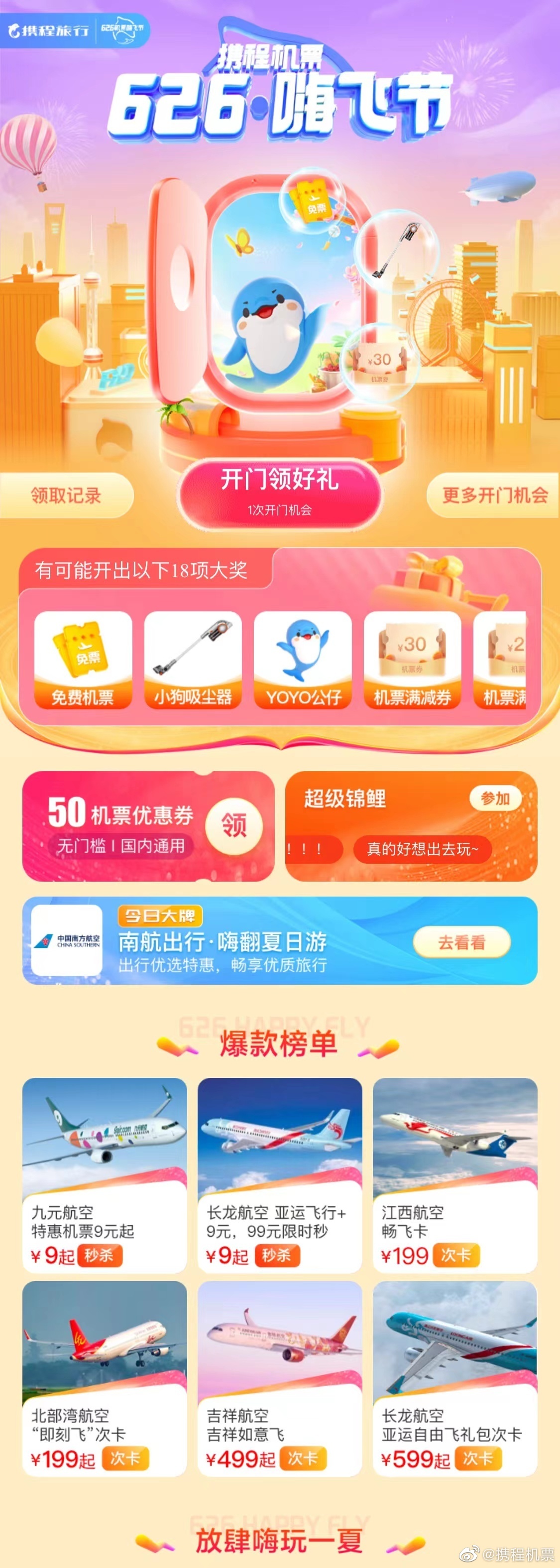
Task: View 更多开门机会 options
Action: pos(494,496)
